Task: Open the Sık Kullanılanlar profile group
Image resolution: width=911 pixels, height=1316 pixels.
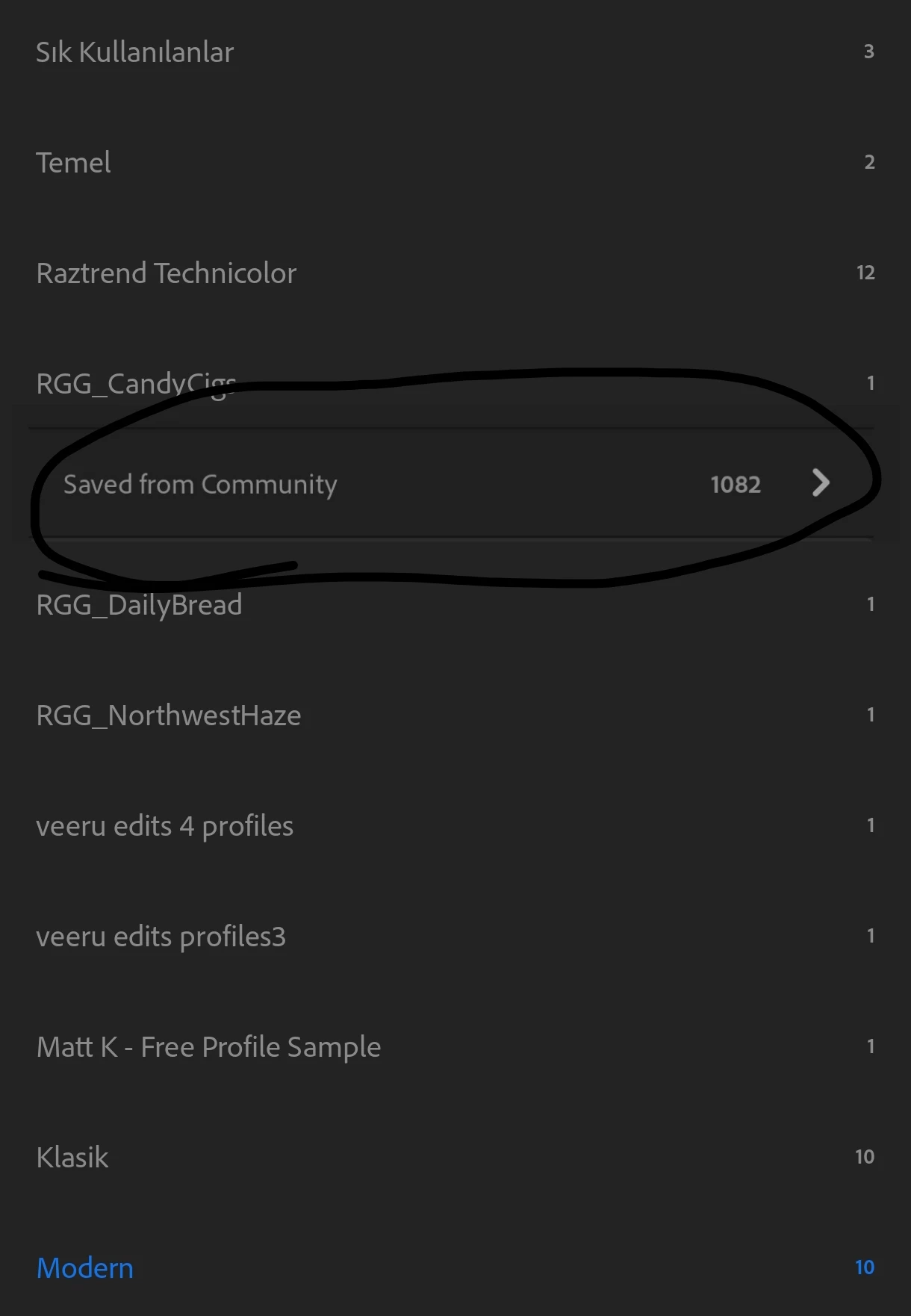Action: 135,52
